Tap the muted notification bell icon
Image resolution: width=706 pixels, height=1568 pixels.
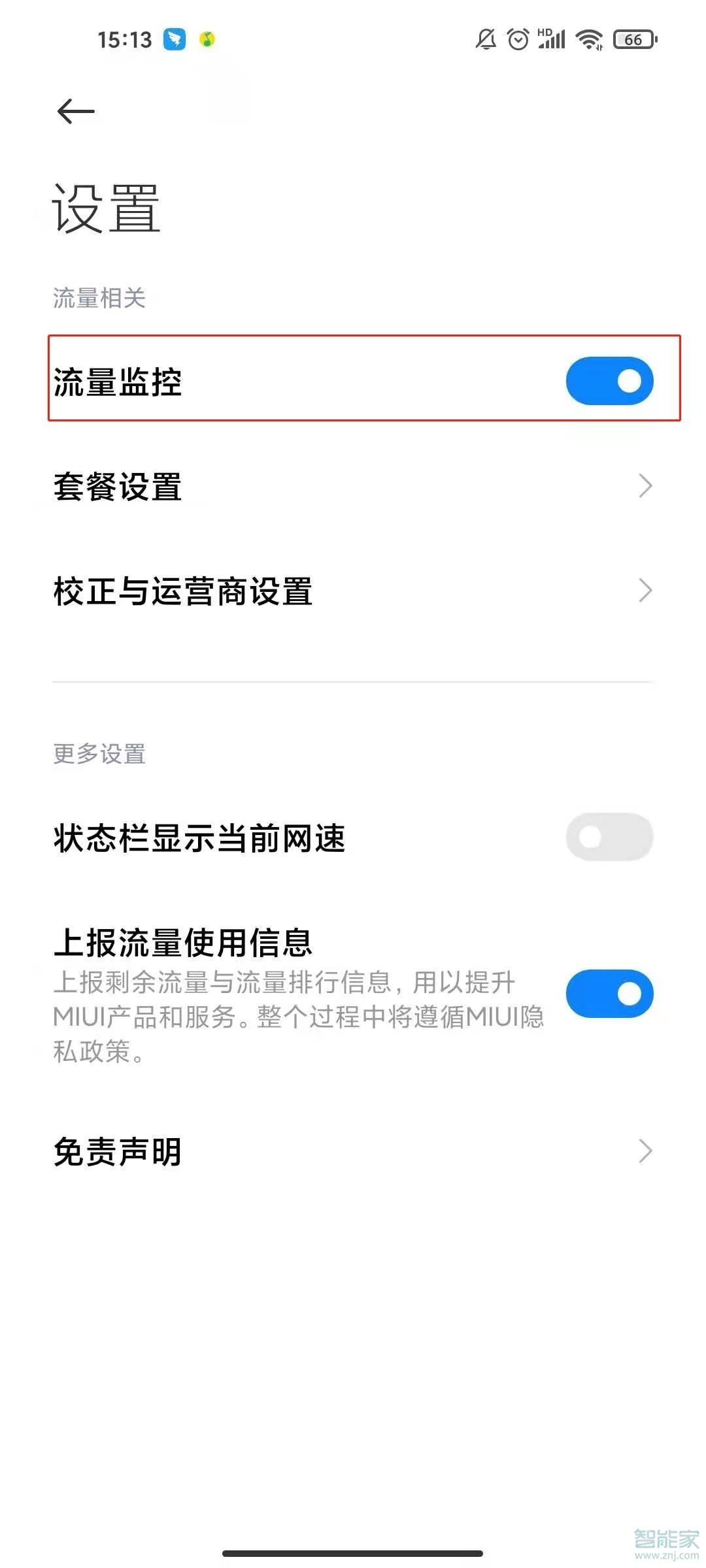484,39
